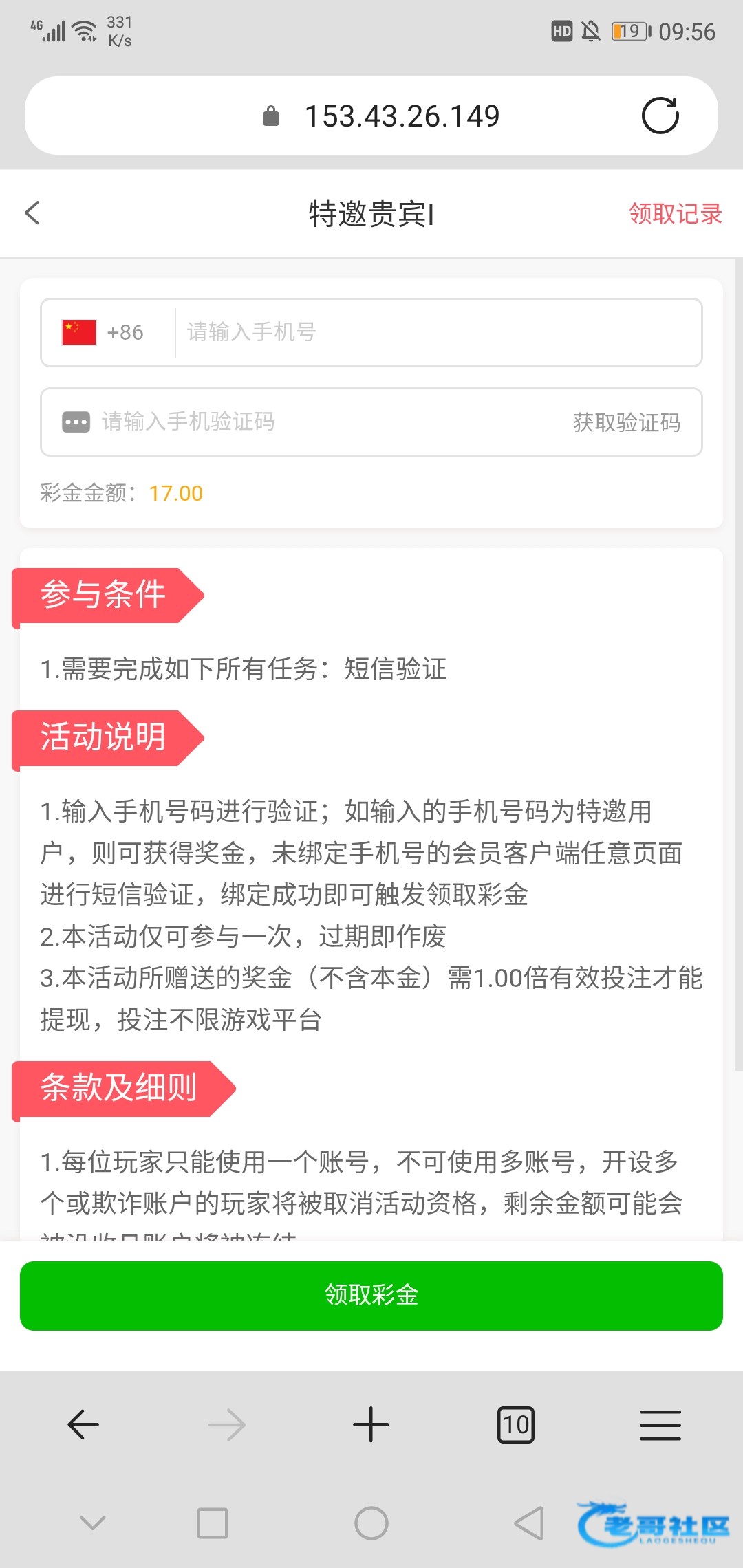View the 10 open tabs

(515, 1424)
